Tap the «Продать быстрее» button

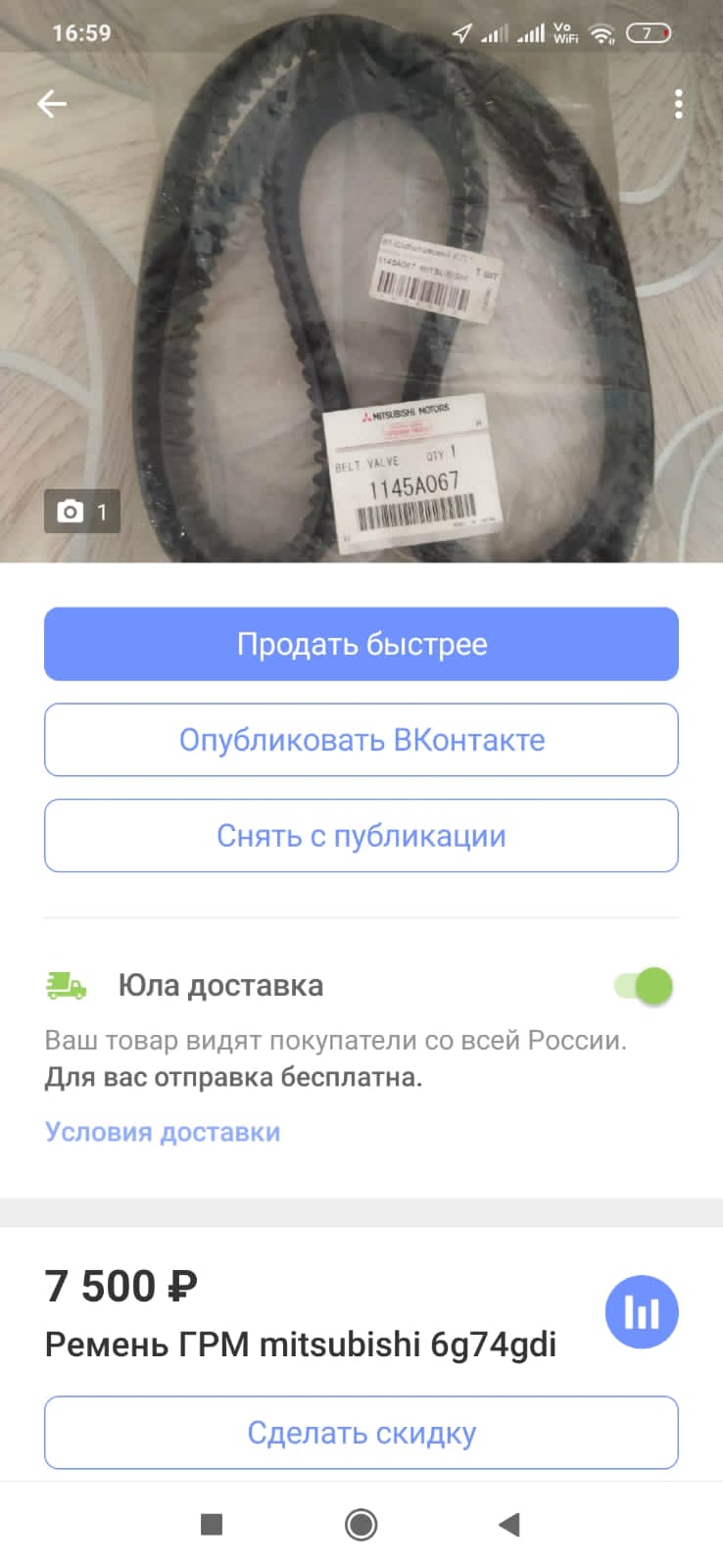361,644
